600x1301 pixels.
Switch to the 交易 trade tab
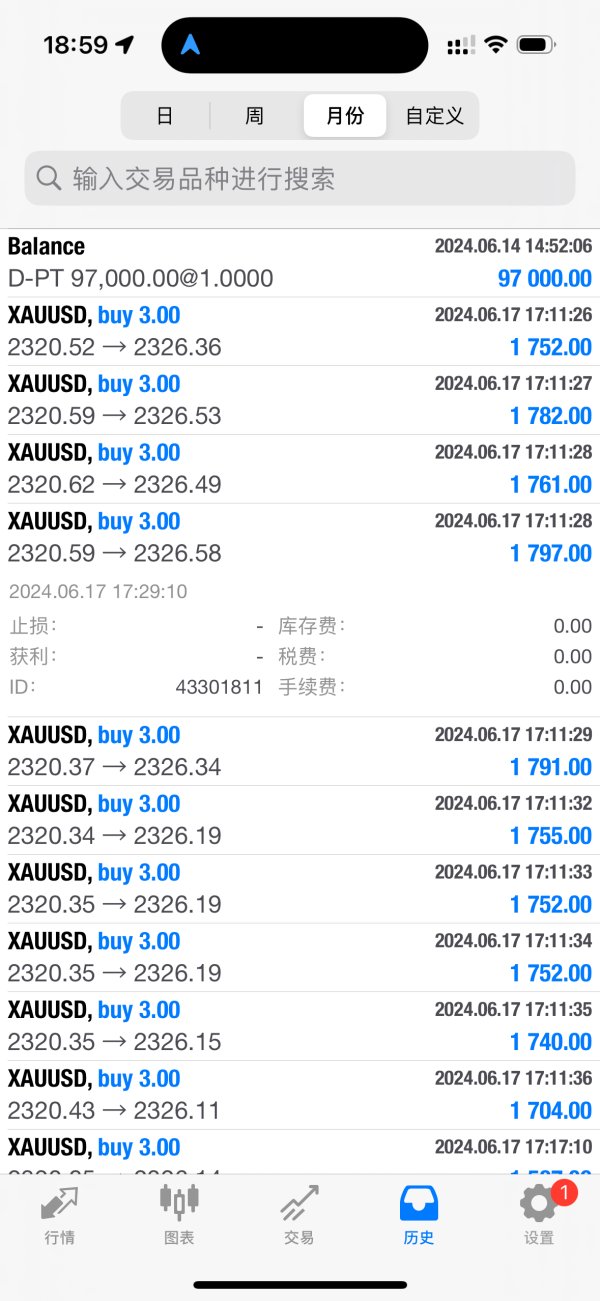point(299,1214)
